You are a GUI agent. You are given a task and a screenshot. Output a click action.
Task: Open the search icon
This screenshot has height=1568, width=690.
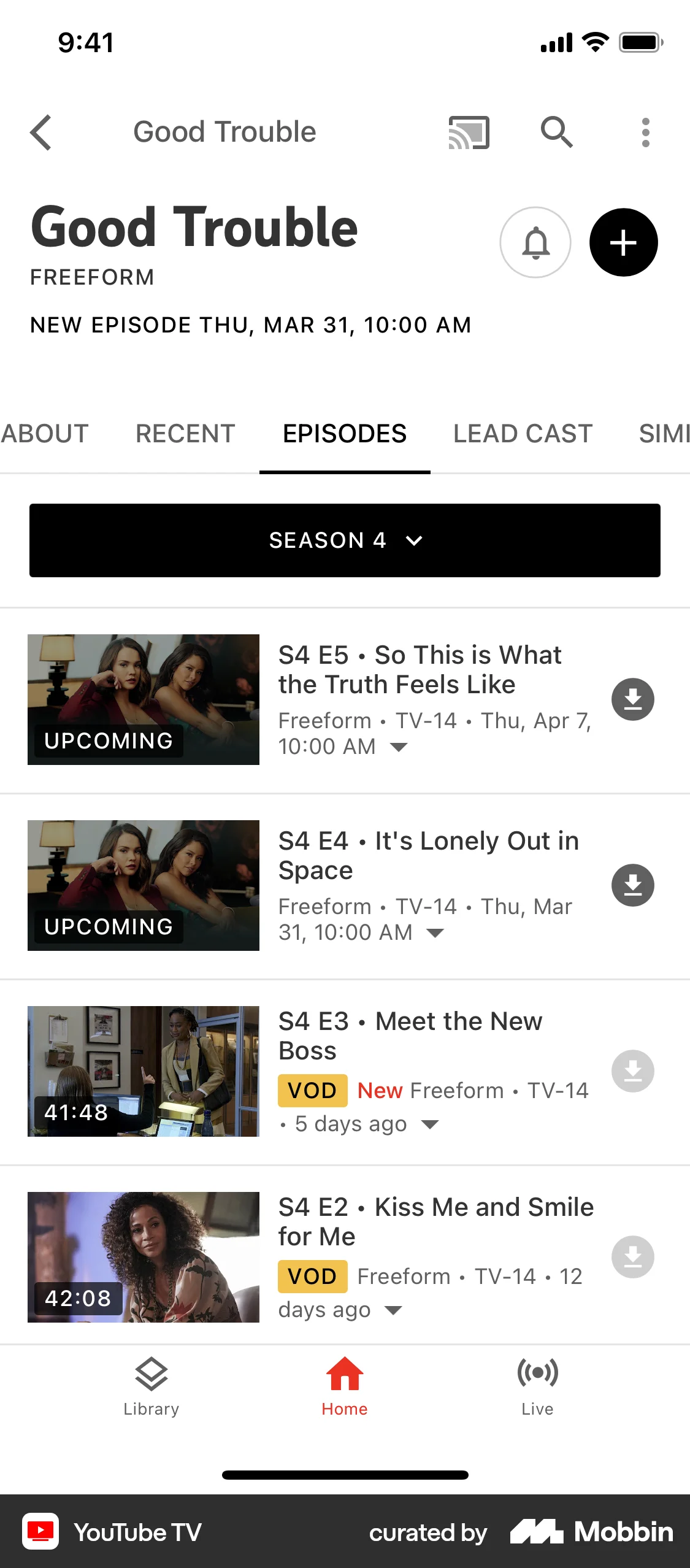(556, 132)
